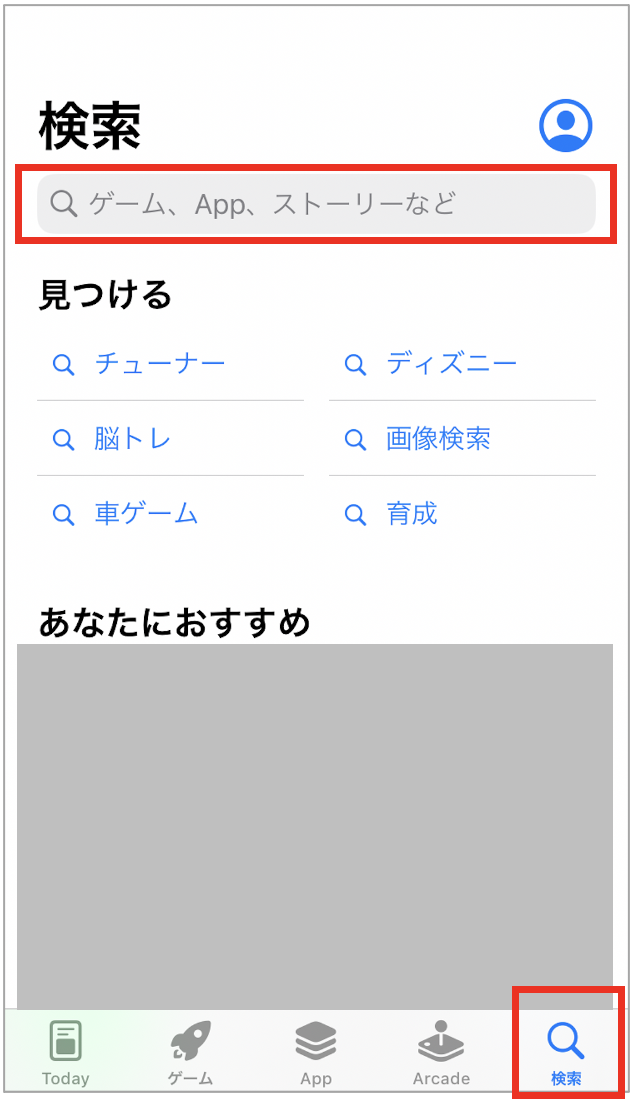Go to the App tab
The width and height of the screenshot is (636, 1106).
tap(316, 1053)
